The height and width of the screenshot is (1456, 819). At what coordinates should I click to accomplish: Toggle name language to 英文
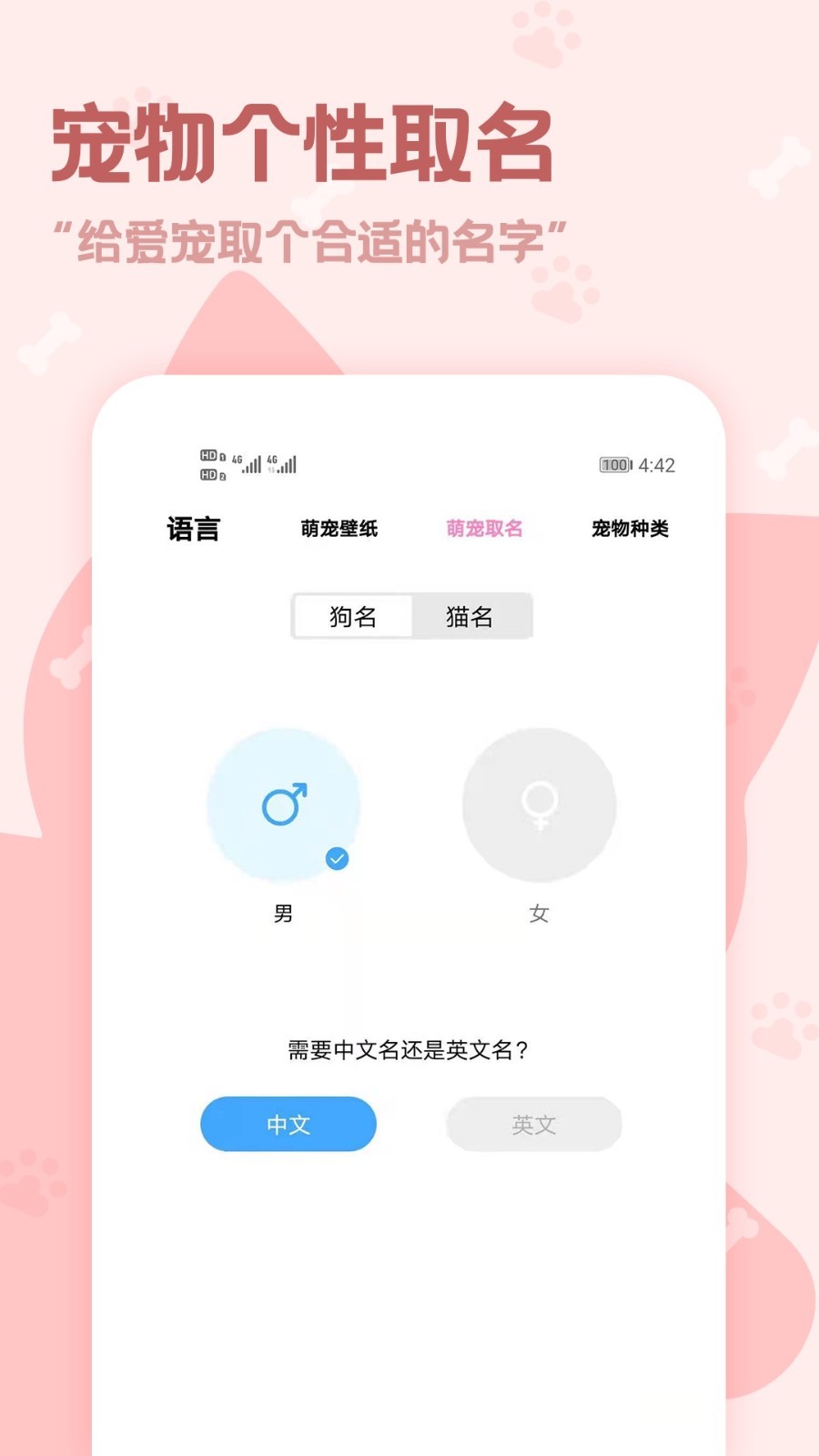tap(534, 1124)
